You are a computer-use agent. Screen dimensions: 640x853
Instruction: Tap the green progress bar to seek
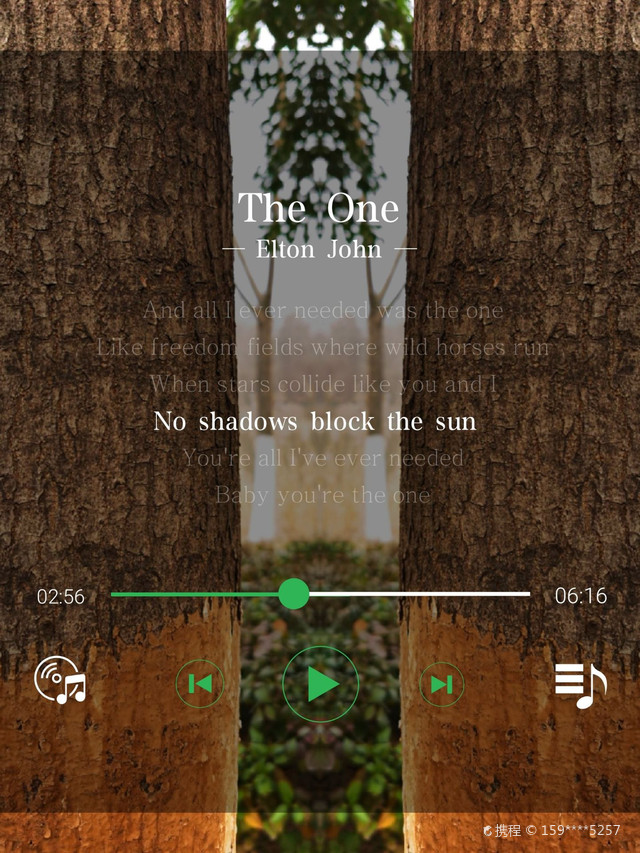[200, 594]
